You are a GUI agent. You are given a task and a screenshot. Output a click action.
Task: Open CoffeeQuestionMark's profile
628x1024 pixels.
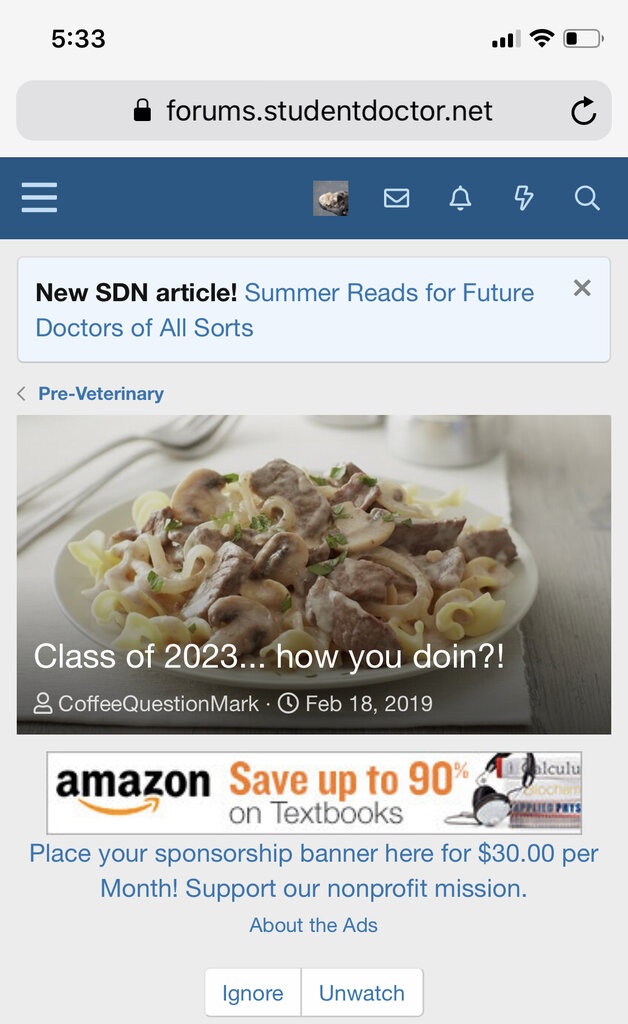[158, 704]
